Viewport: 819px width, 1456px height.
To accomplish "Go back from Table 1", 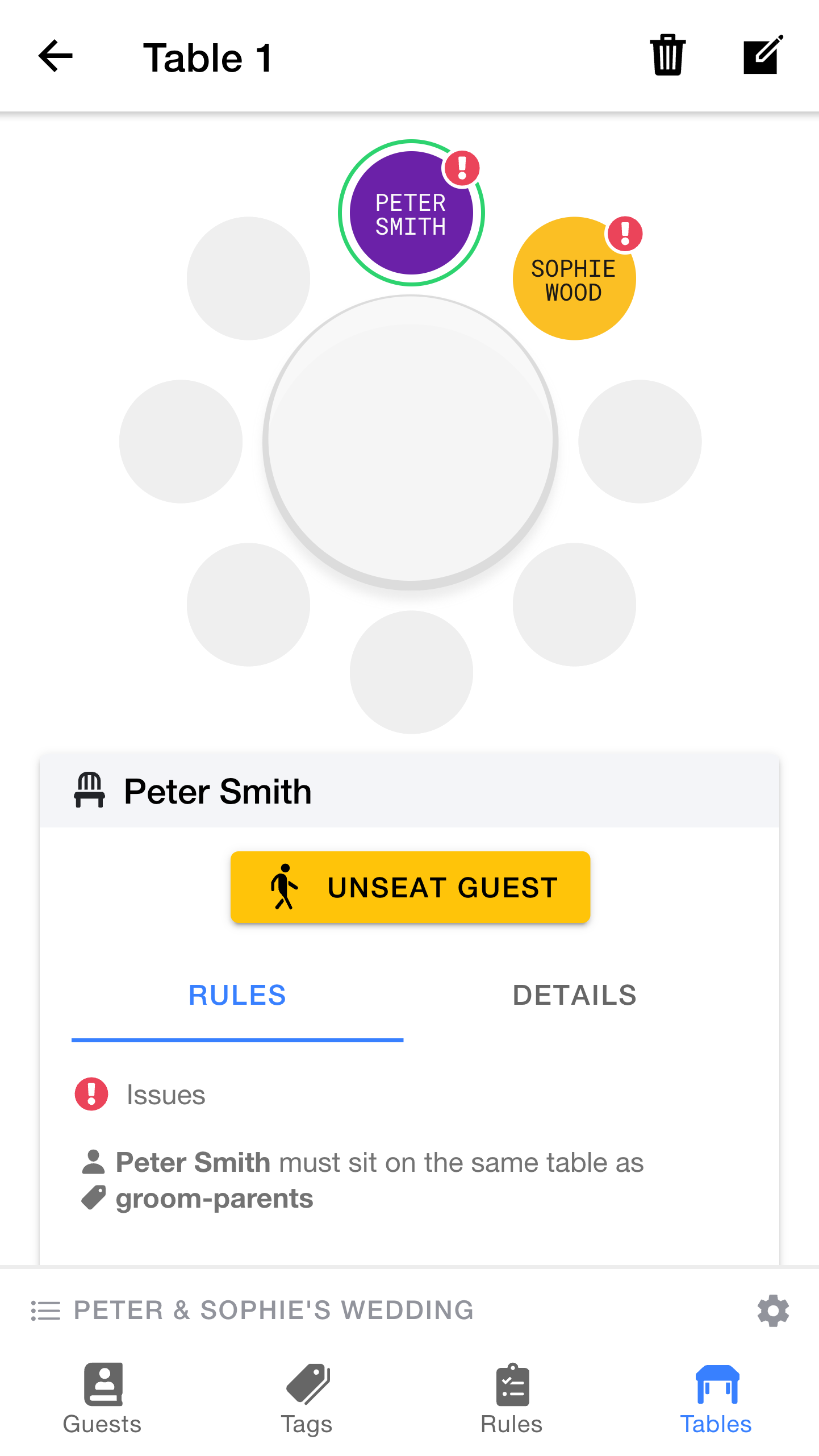I will pyautogui.click(x=56, y=56).
